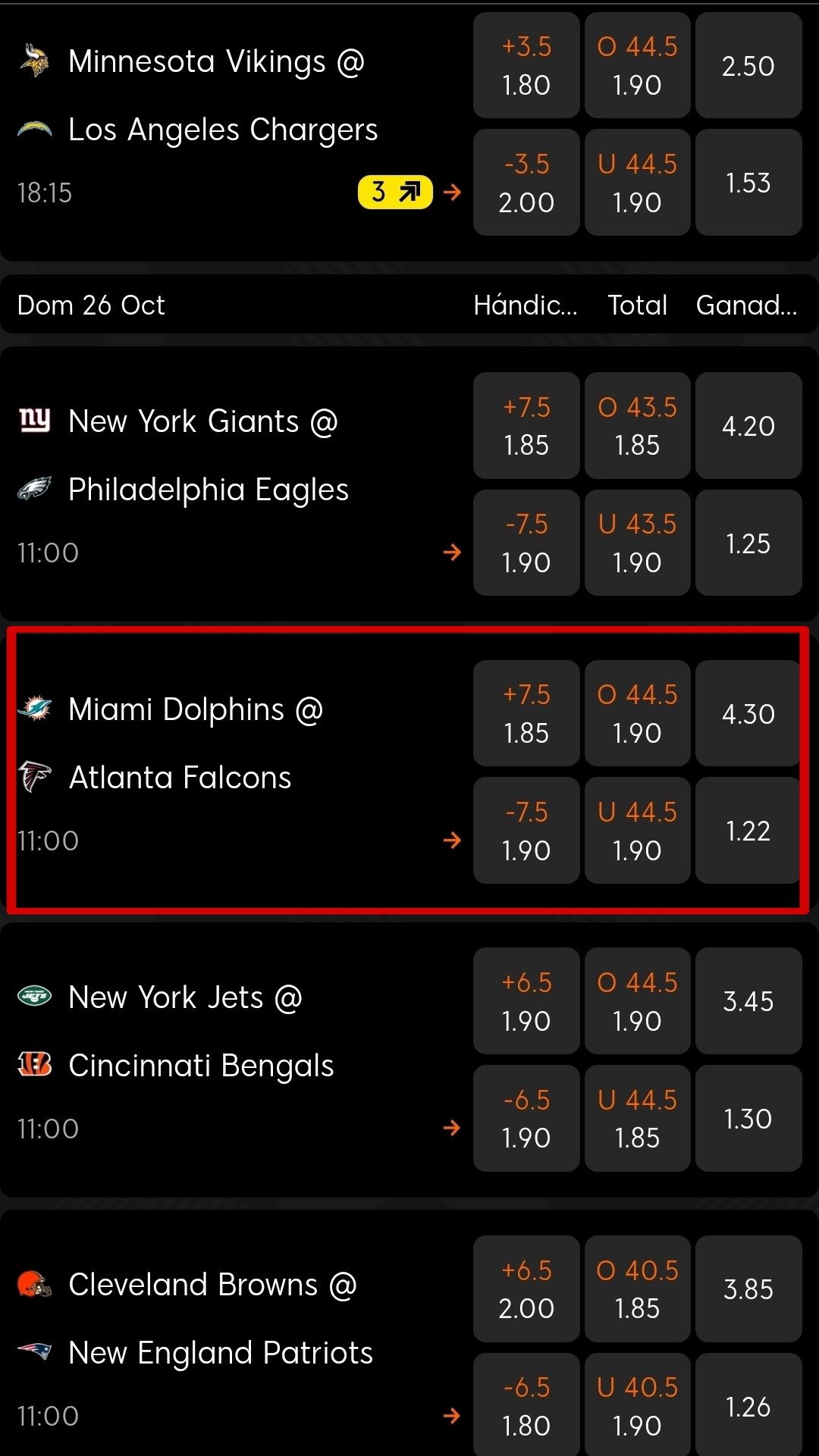Pick Falcons -7.5 handicap at 1.90
This screenshot has height=1456, width=819.
pos(526,831)
